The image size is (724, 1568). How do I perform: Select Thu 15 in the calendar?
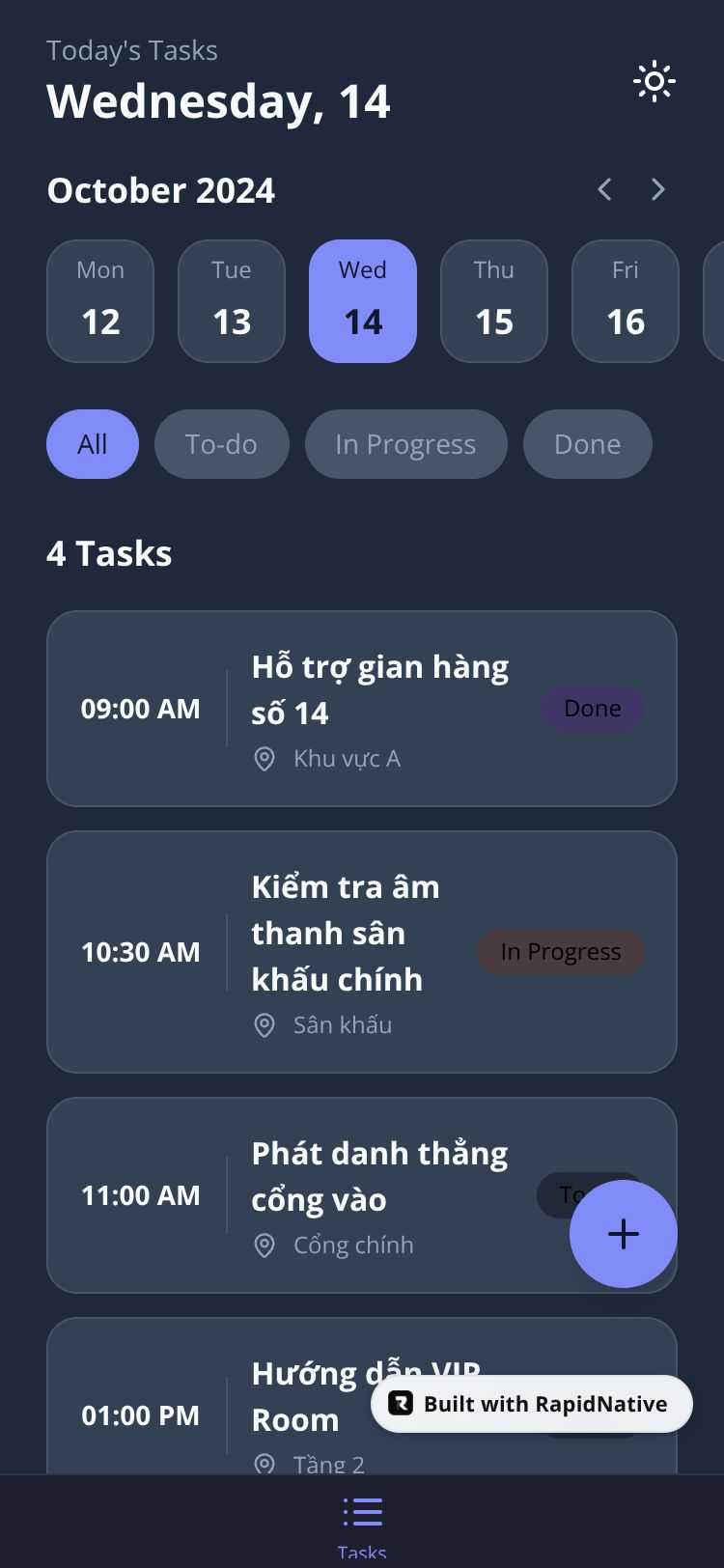494,301
